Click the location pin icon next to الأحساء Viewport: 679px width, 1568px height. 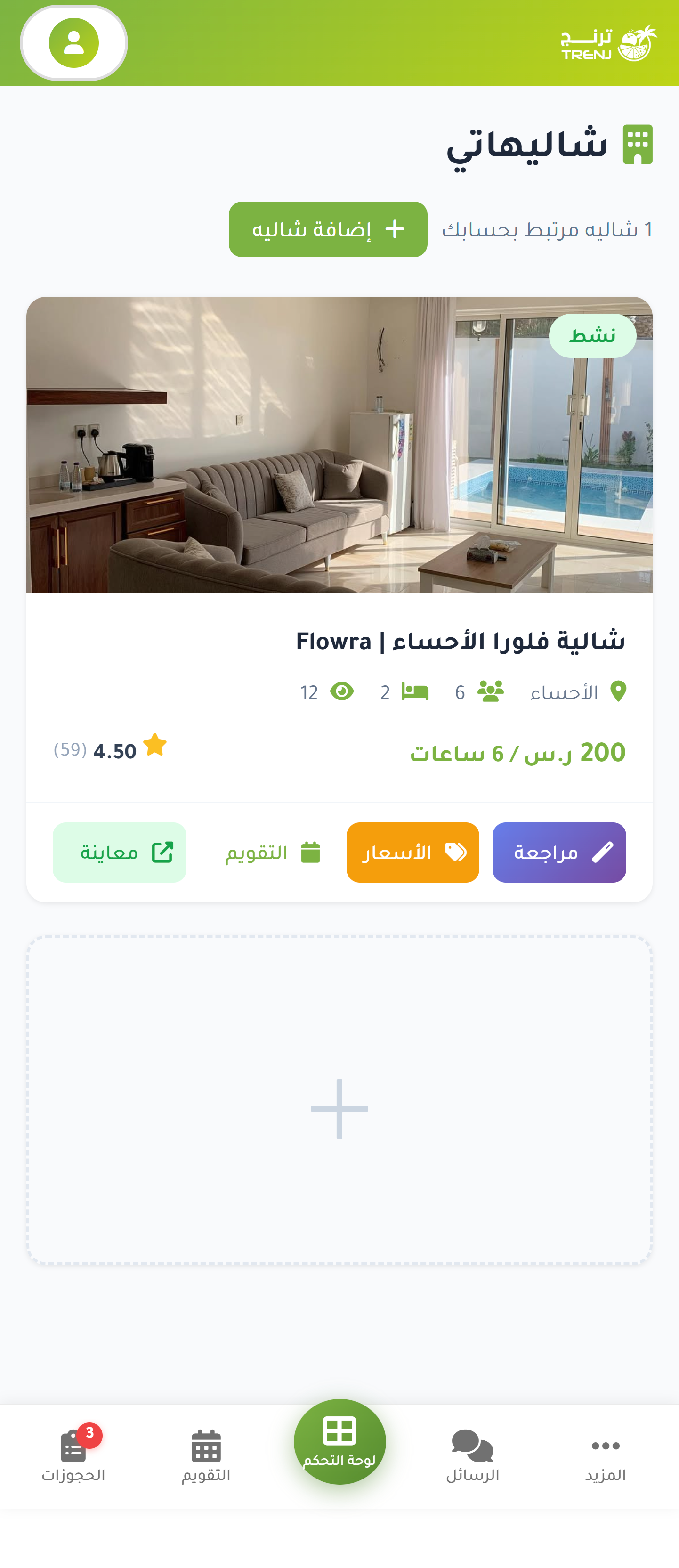point(618,691)
